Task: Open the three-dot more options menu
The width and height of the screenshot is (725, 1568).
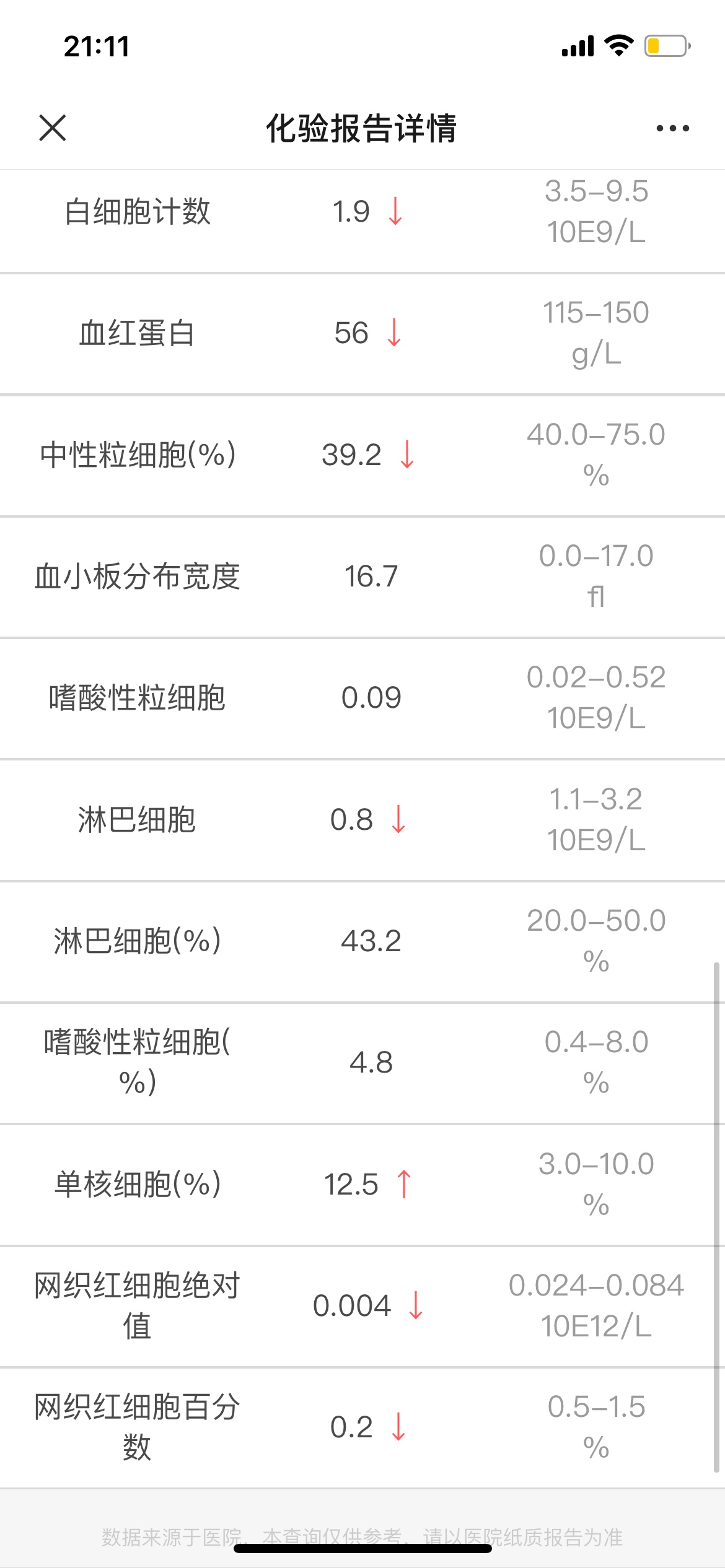Action: pos(672,128)
